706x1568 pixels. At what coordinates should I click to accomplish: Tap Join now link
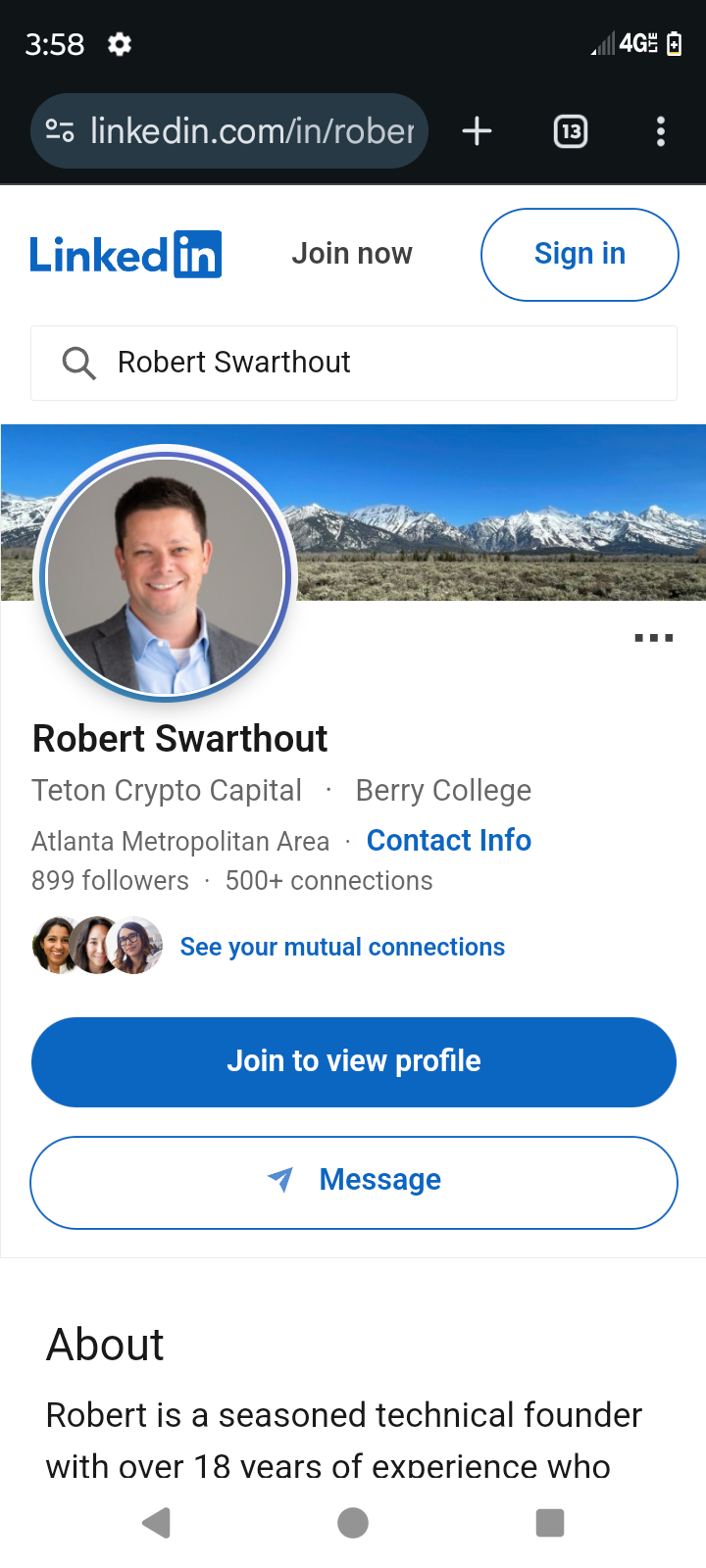pyautogui.click(x=352, y=254)
